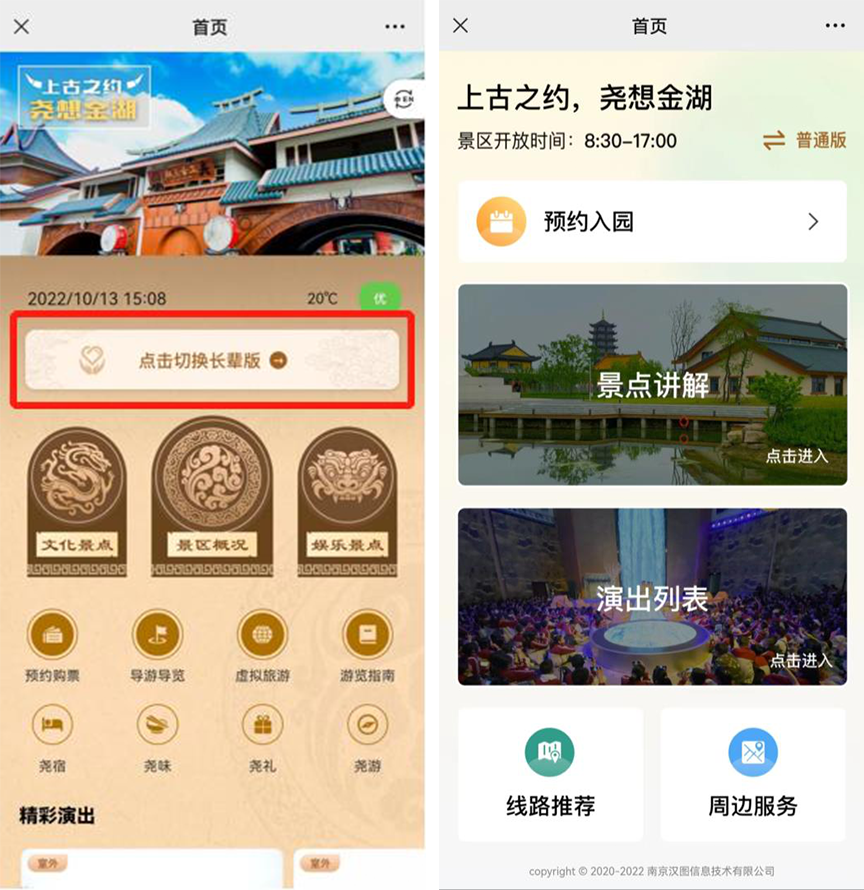Tap 点击切换长辈版 to switch to elder version
Viewport: 864px width, 890px height.
tap(212, 360)
